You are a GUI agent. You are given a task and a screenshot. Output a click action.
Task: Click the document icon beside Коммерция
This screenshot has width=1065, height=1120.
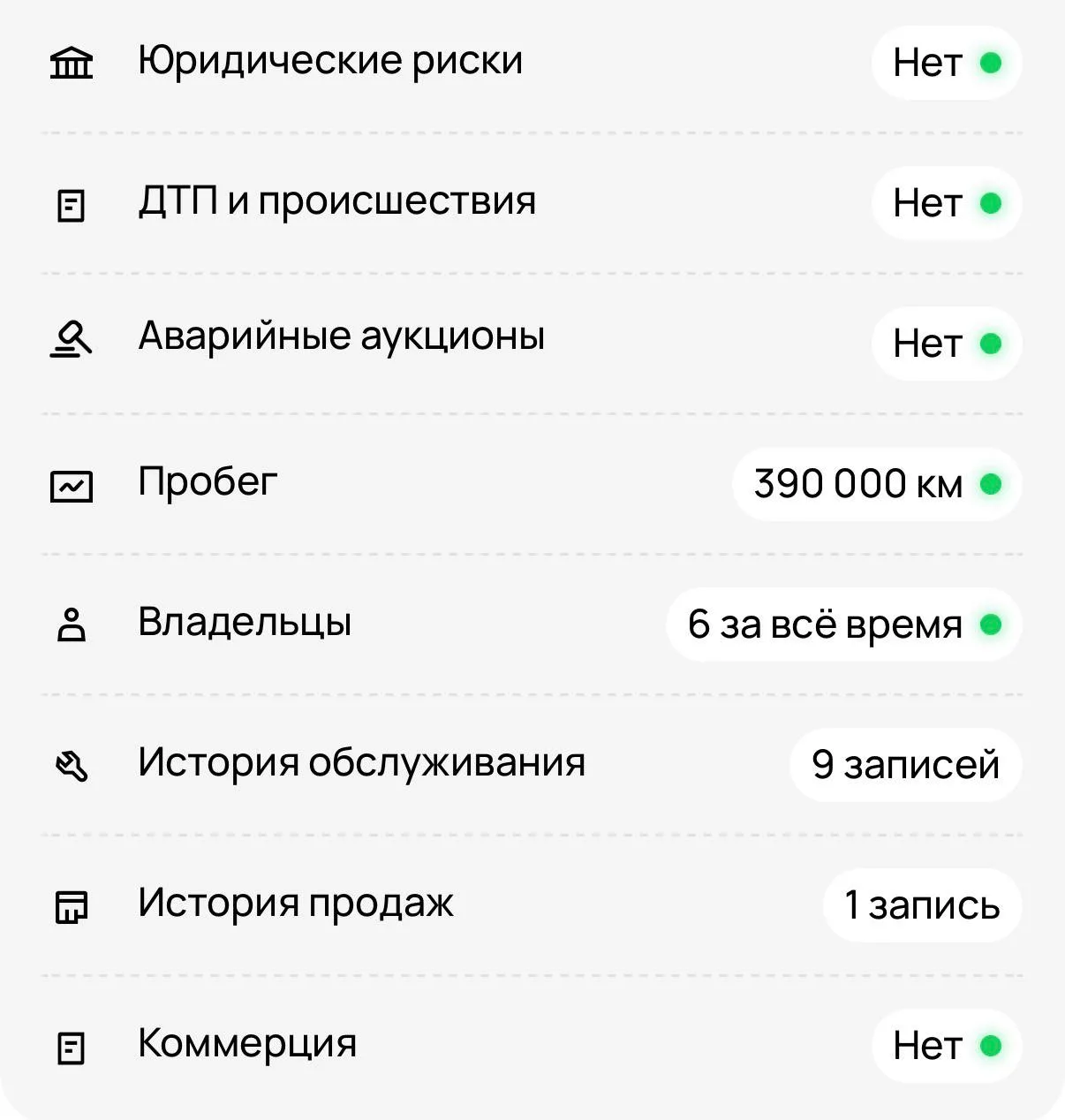tap(71, 1047)
